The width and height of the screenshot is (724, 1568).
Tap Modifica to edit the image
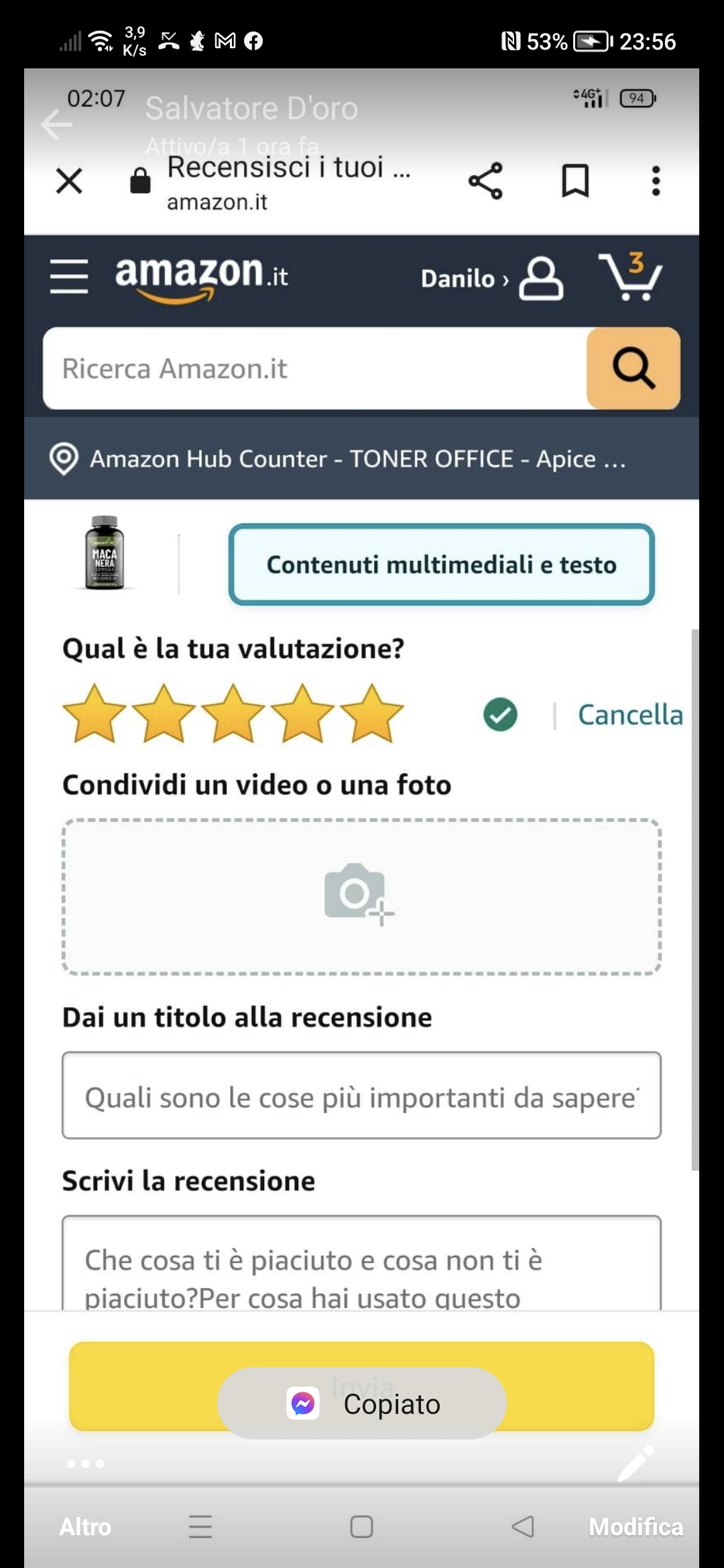tap(636, 1526)
